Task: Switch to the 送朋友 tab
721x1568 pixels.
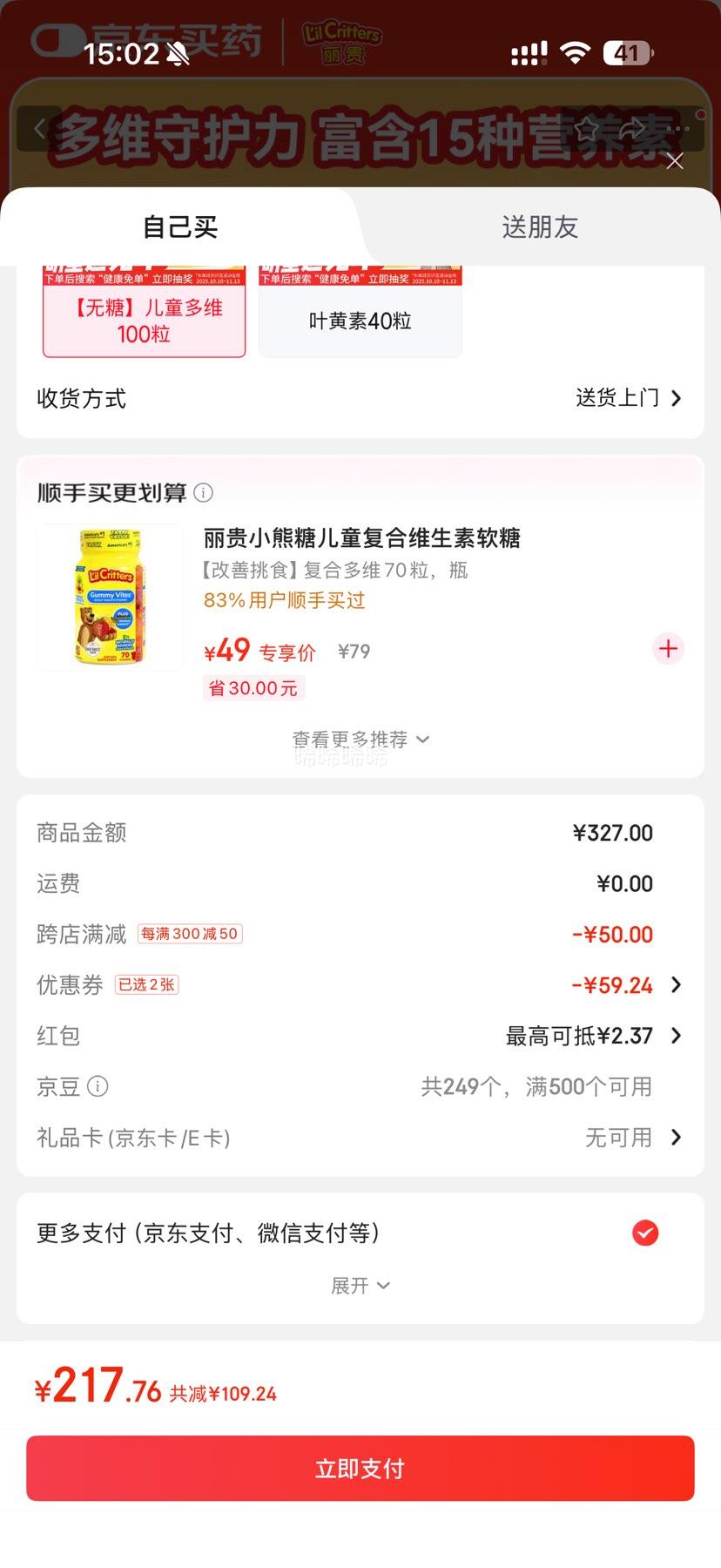Action: (x=540, y=227)
